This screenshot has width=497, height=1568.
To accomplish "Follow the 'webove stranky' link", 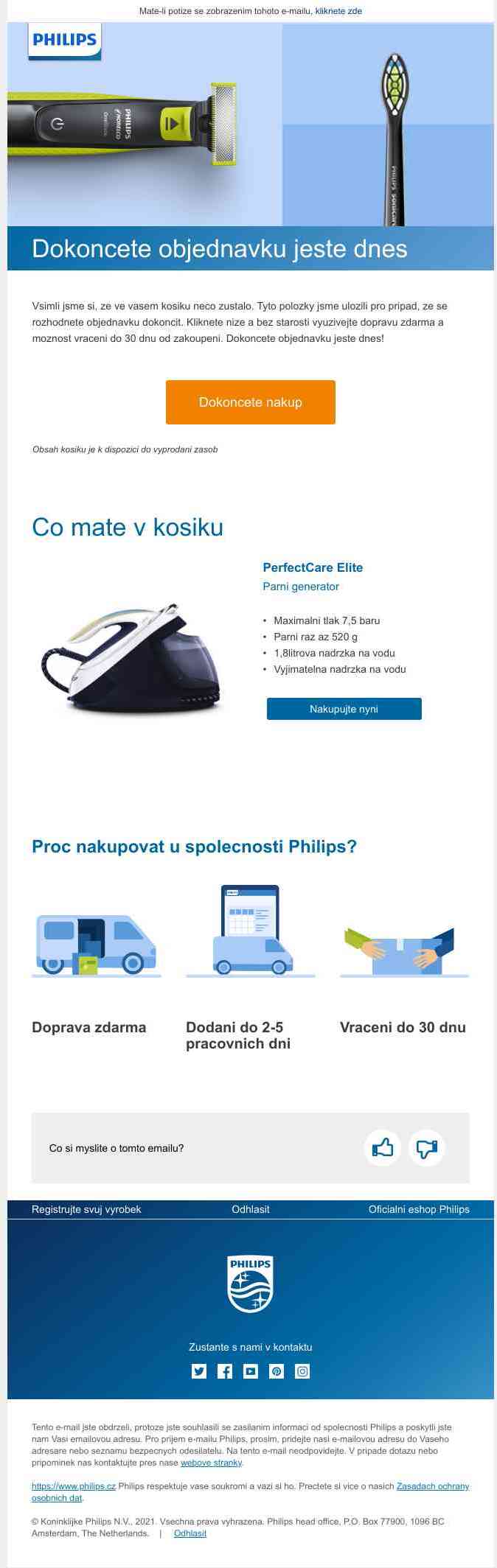I will 211,1463.
